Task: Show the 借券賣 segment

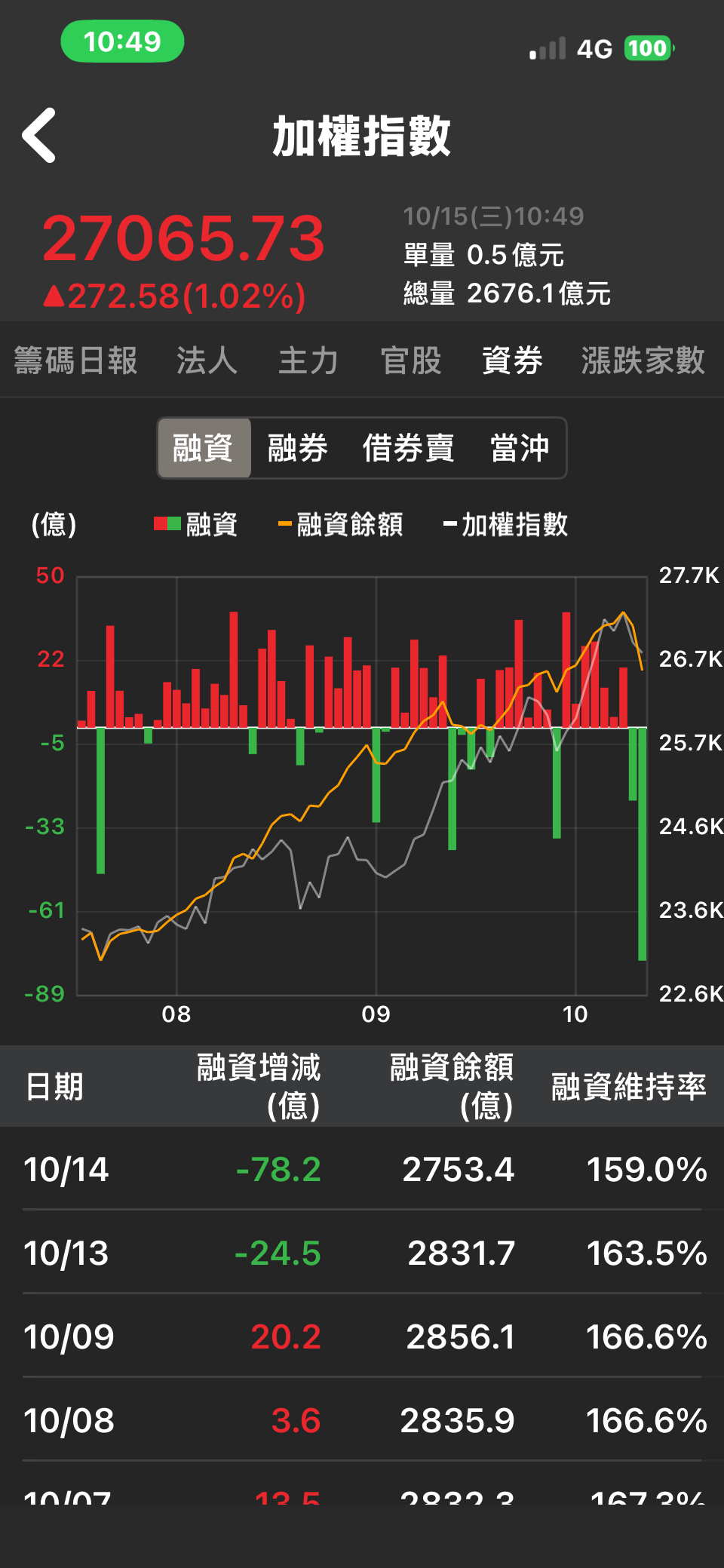Action: (x=408, y=448)
